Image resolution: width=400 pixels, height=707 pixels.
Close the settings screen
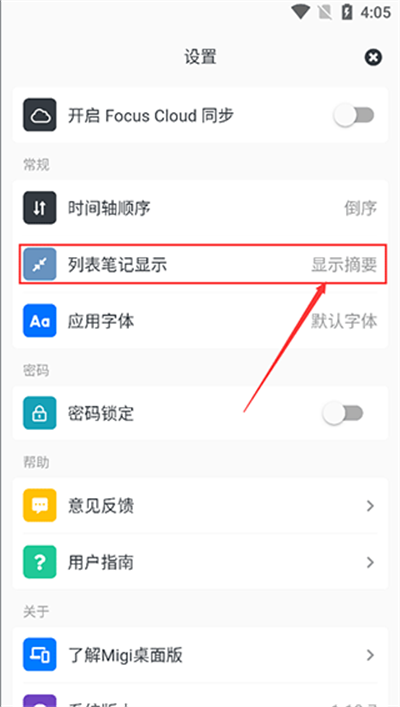click(x=373, y=57)
